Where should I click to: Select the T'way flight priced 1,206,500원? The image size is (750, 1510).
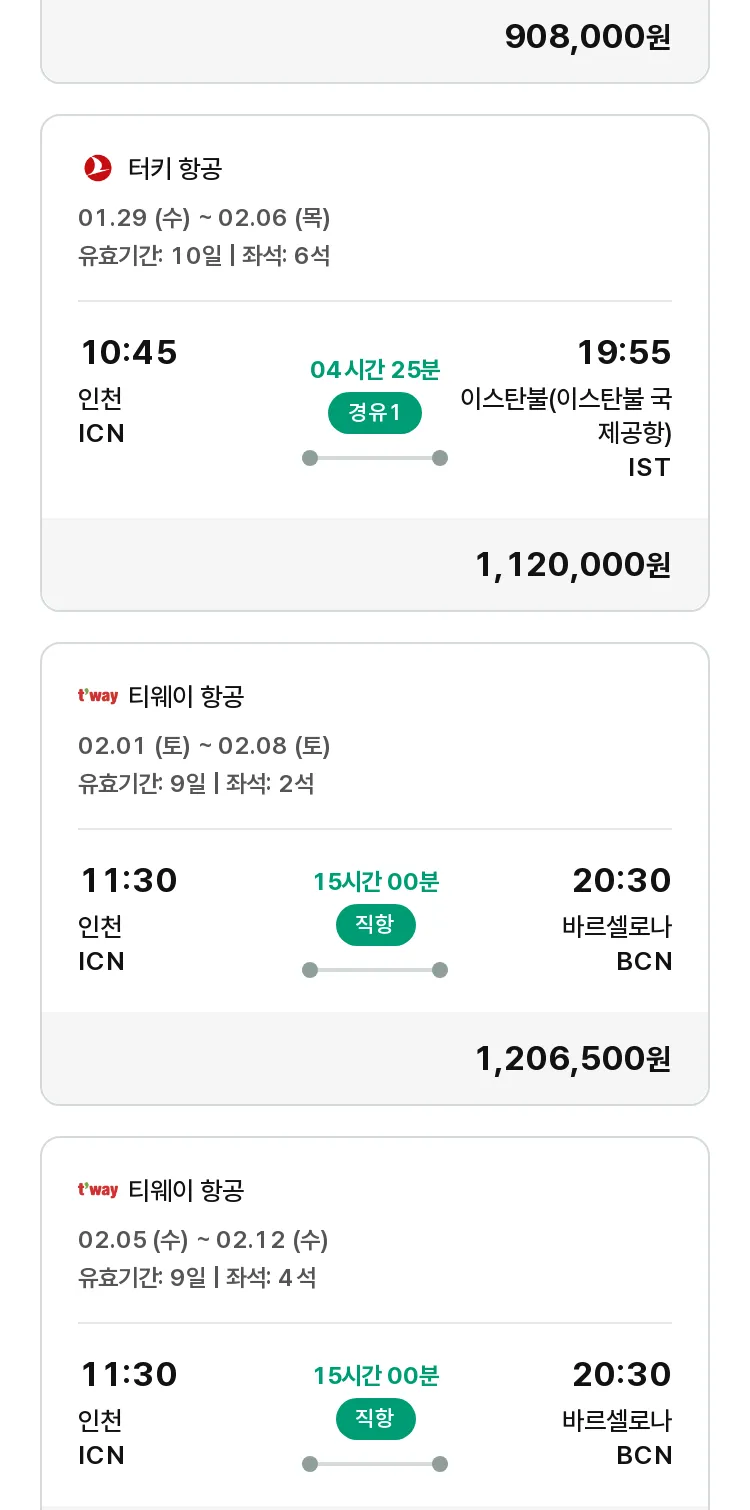click(375, 874)
